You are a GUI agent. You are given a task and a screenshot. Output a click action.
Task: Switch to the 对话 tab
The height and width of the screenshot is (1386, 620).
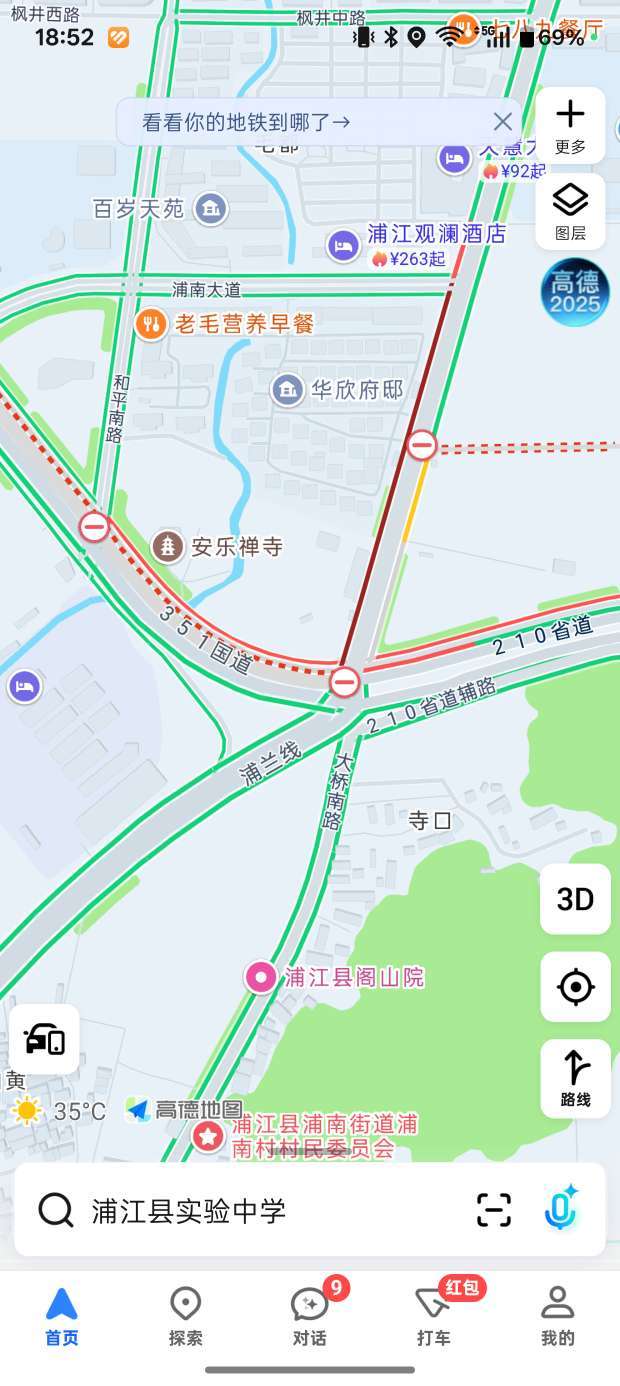(x=310, y=1316)
